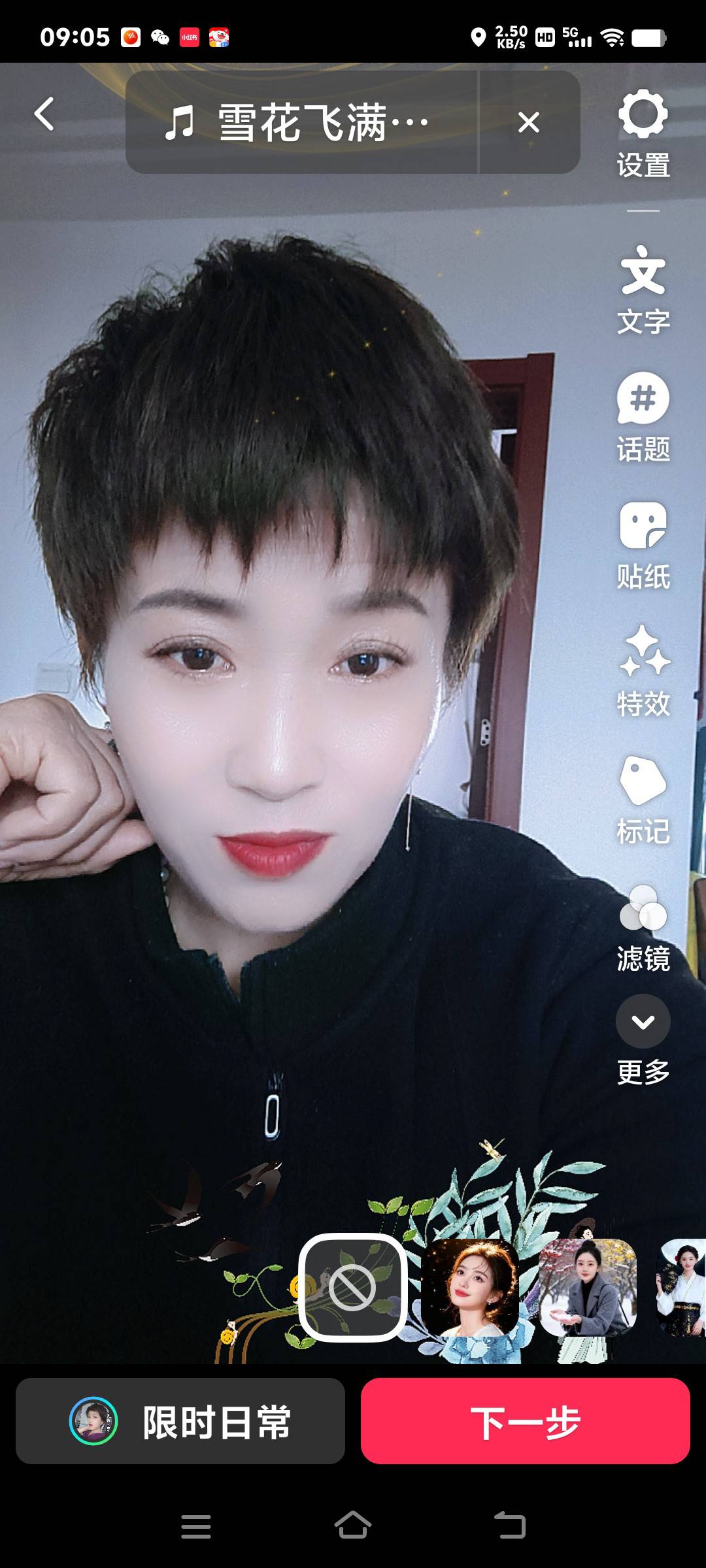This screenshot has height=1568, width=706.
Task: Open the 贴纸 stickers panel
Action: pyautogui.click(x=643, y=544)
